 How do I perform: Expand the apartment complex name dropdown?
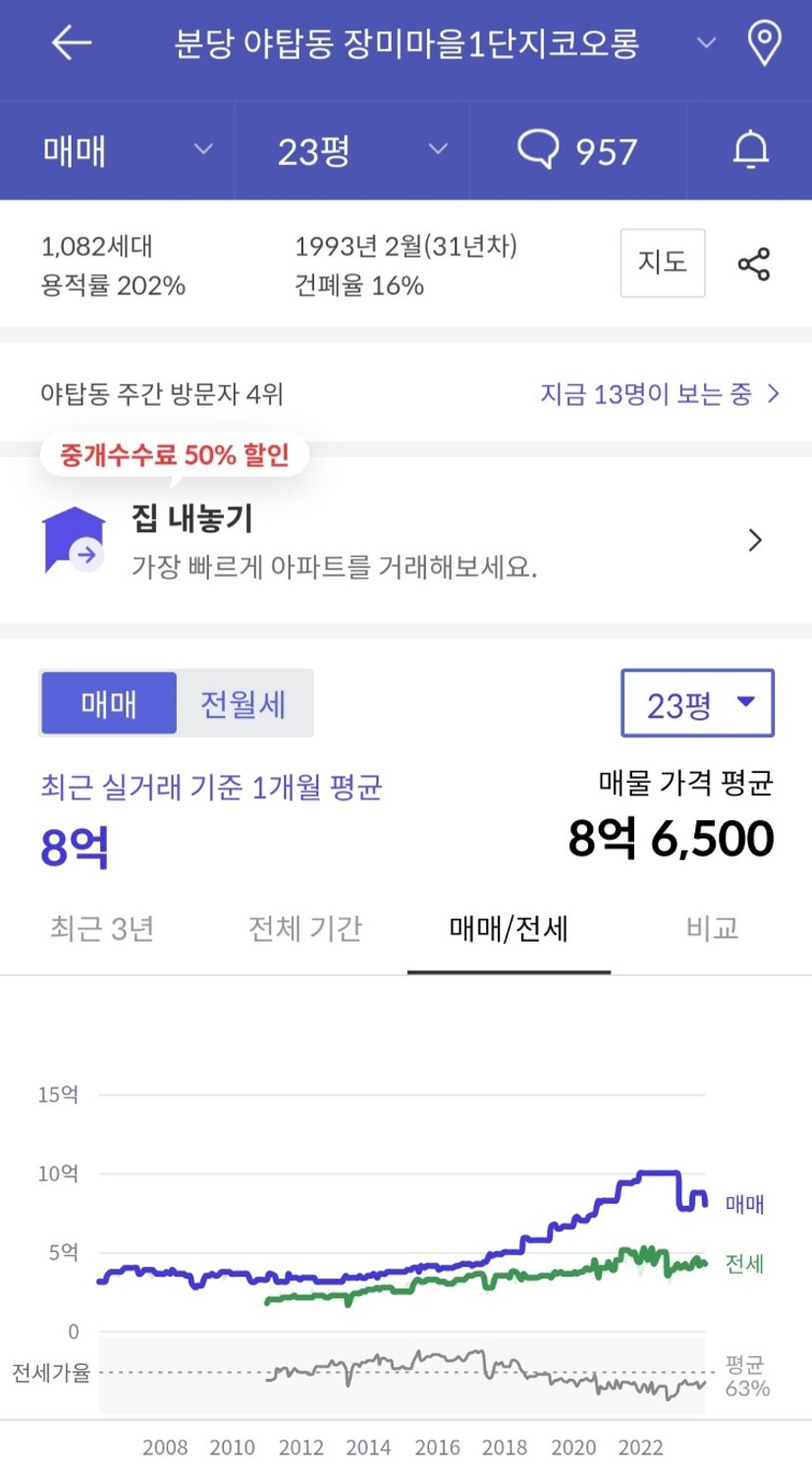(705, 43)
